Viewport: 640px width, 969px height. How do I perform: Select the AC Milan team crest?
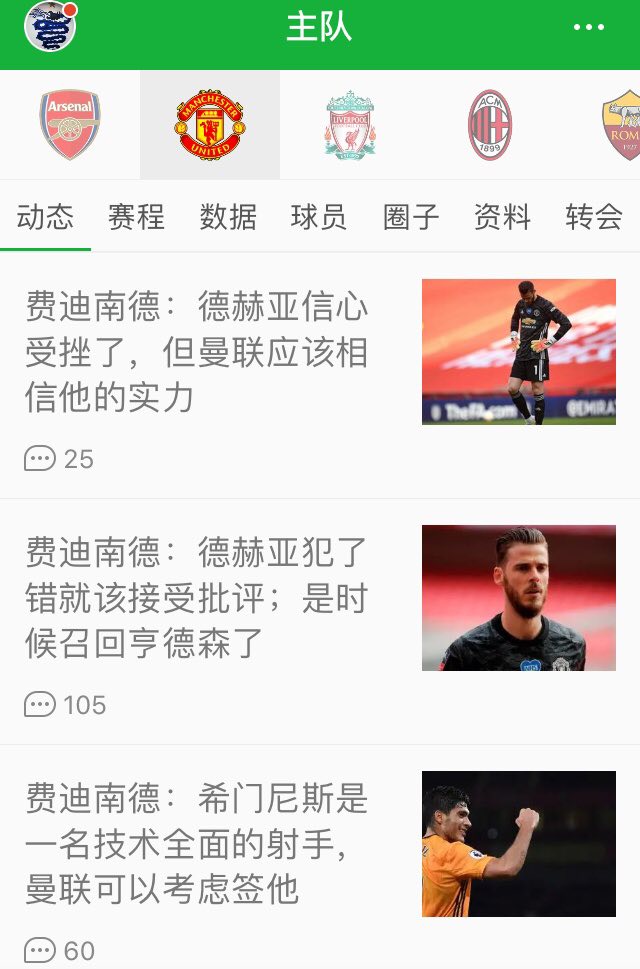(490, 125)
